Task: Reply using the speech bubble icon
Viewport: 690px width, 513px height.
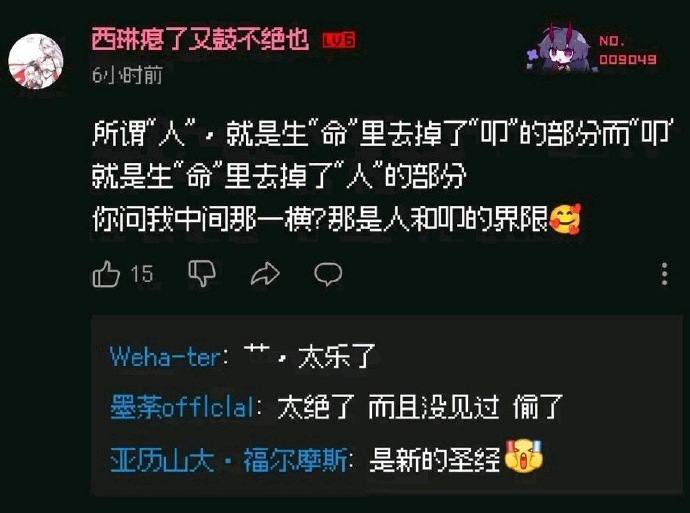Action: pos(328,274)
